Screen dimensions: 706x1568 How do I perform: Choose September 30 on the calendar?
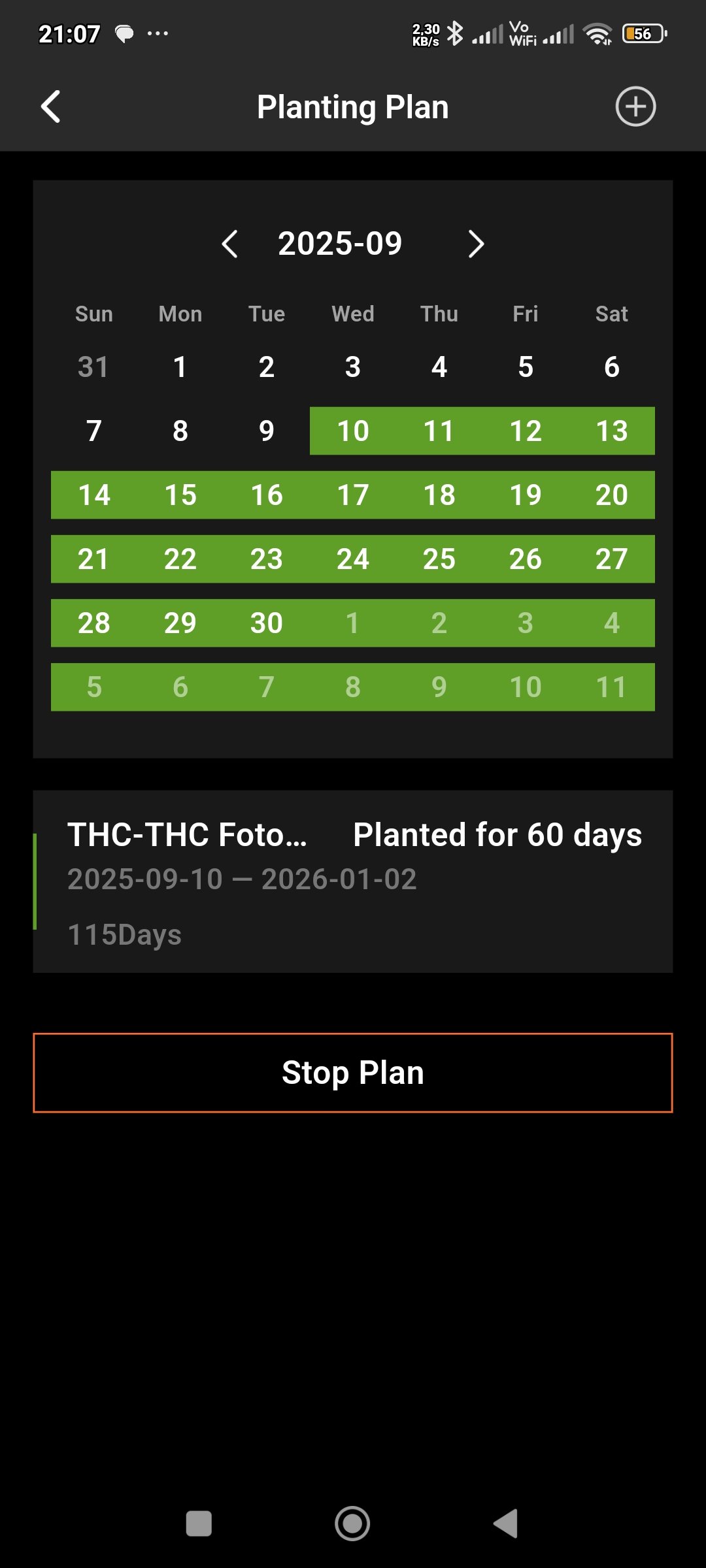click(266, 623)
